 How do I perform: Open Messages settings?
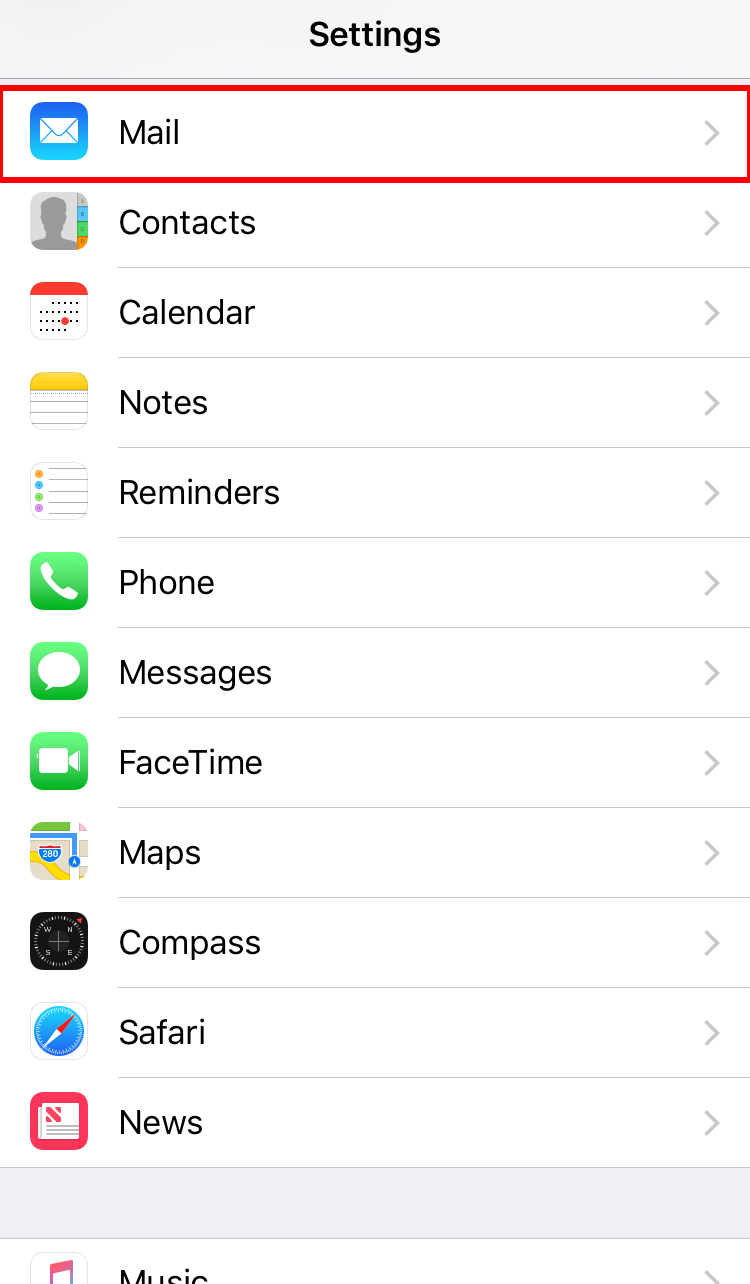coord(375,672)
